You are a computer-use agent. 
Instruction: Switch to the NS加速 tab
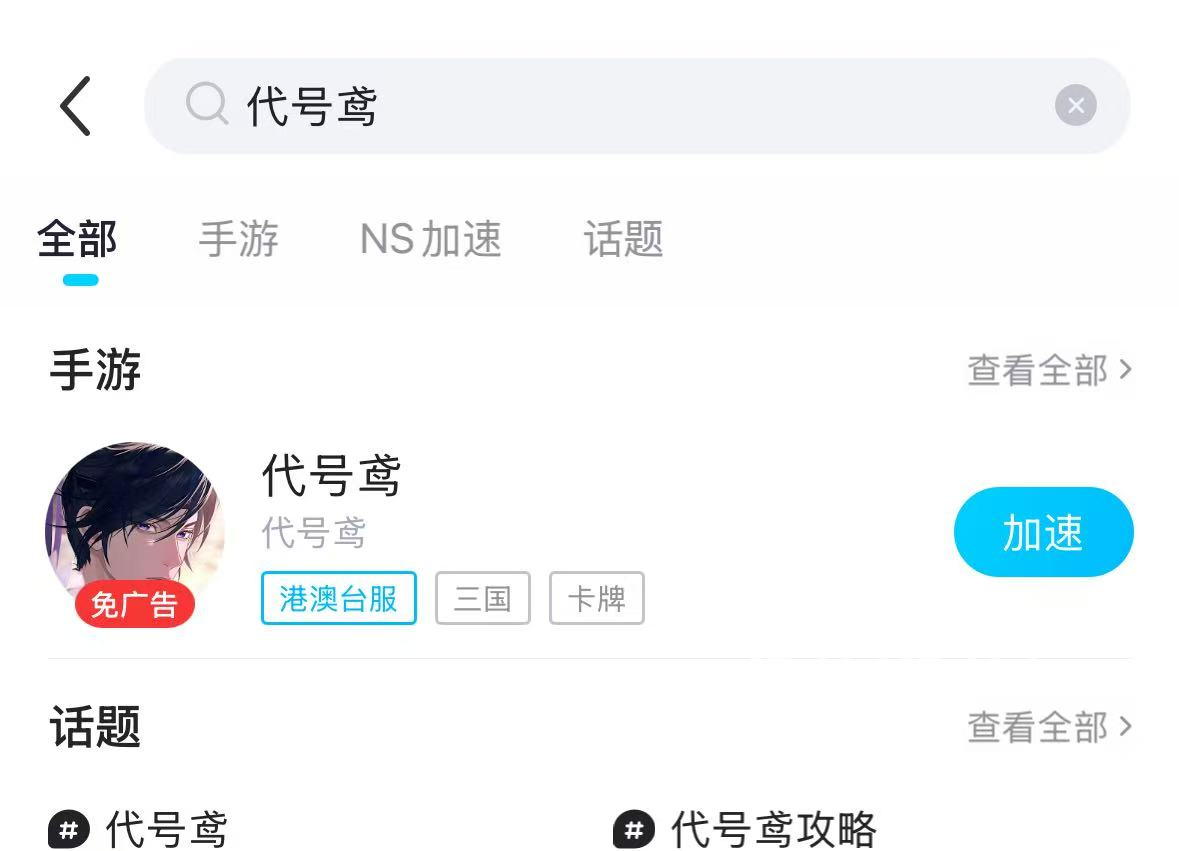pos(430,240)
